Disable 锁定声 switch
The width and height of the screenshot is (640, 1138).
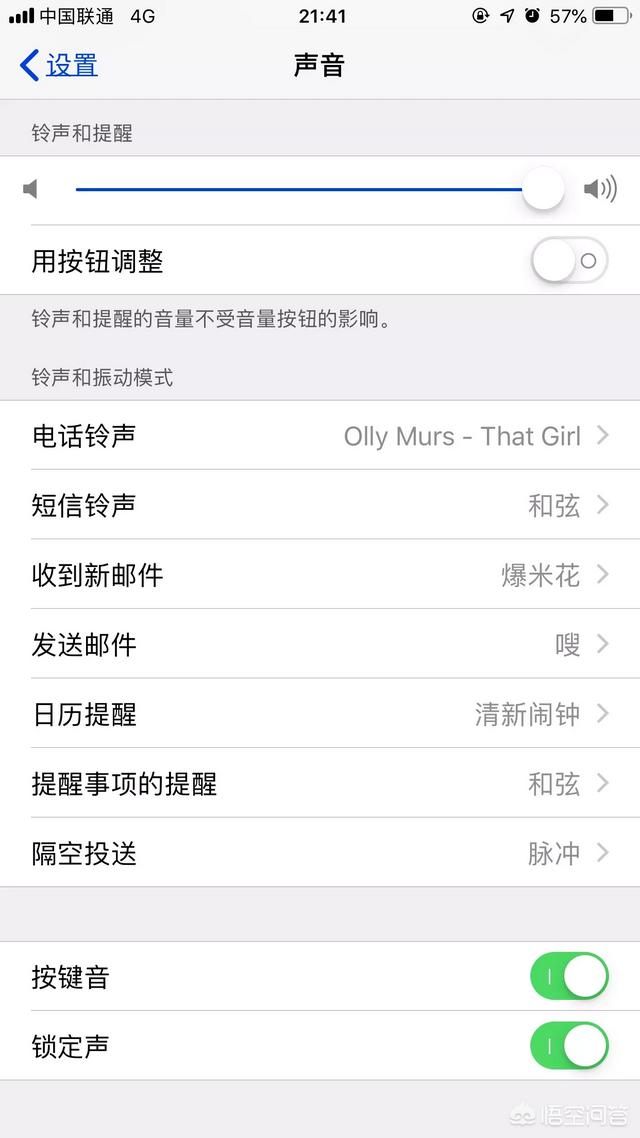click(568, 1046)
